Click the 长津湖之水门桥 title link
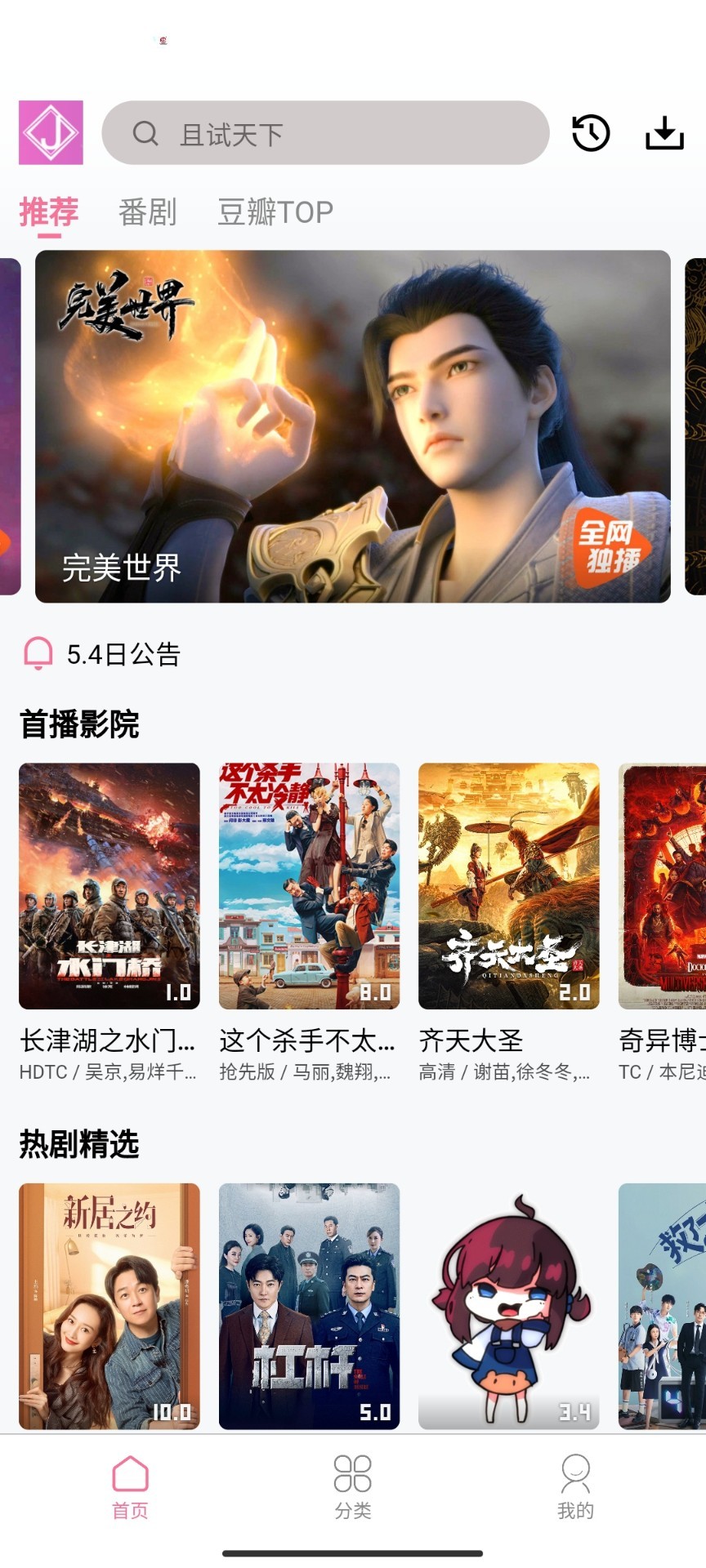The height and width of the screenshot is (1568, 706). (x=109, y=1040)
